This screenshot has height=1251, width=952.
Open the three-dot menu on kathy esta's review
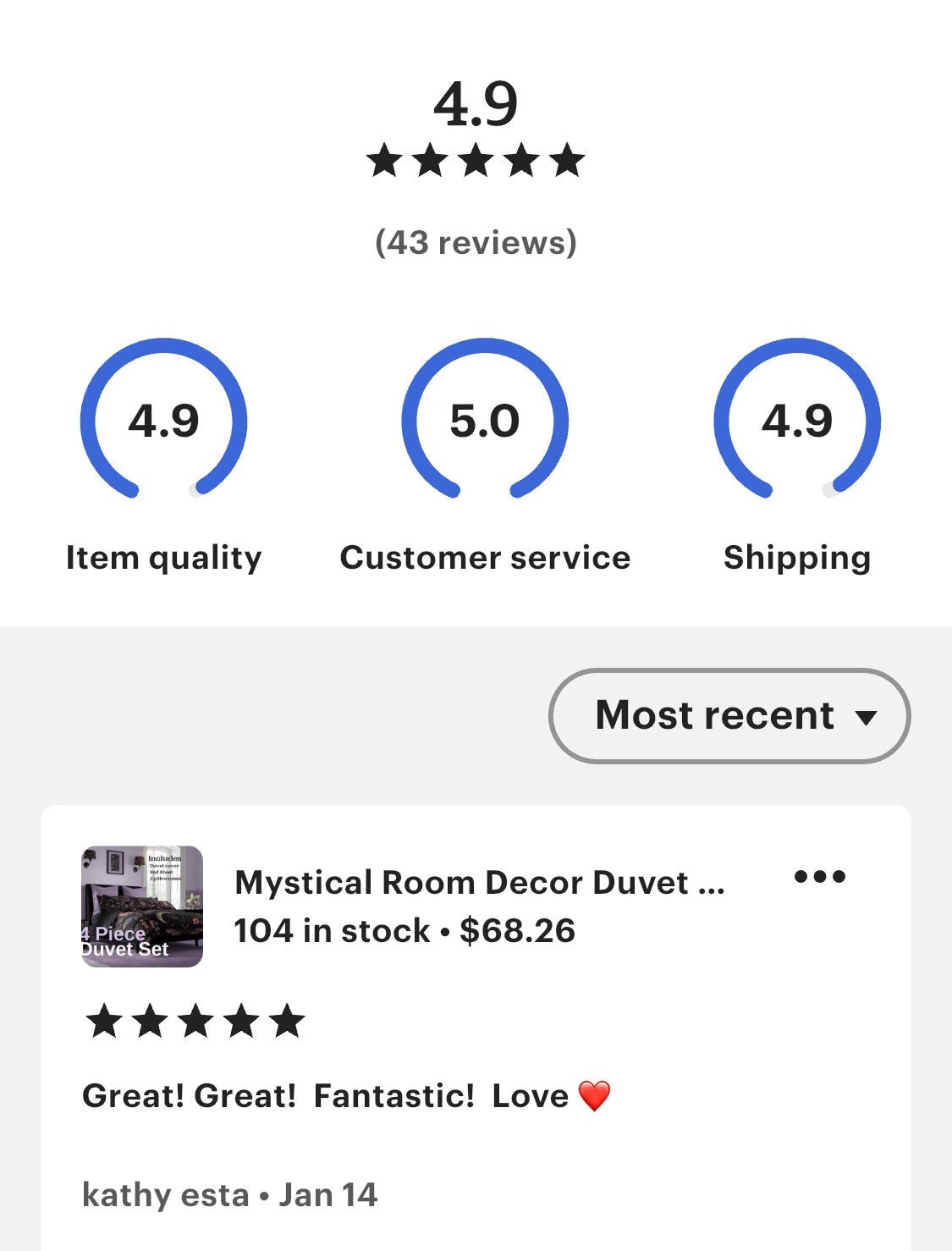pyautogui.click(x=819, y=877)
